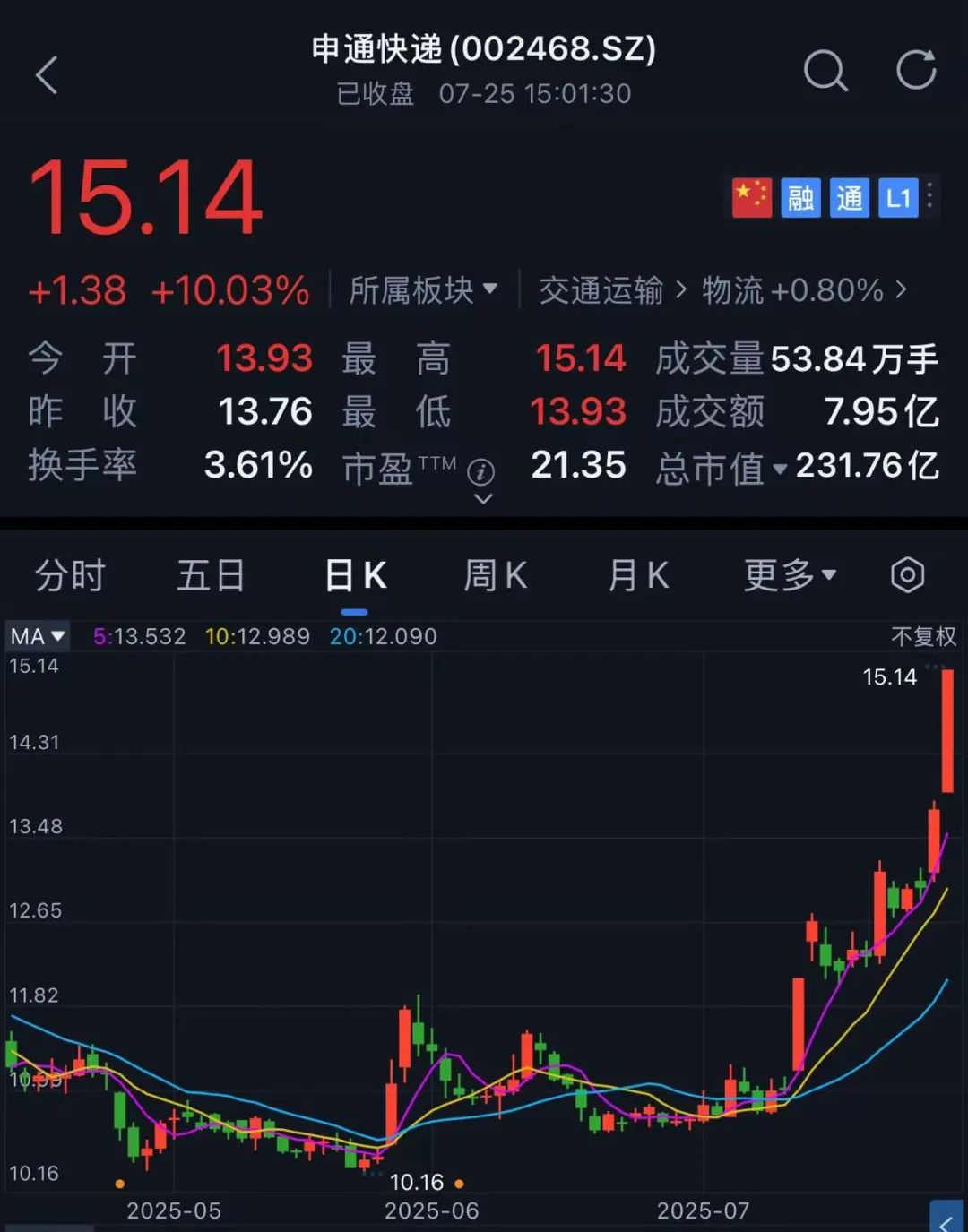Show info about 市盈 TTM
The width and height of the screenshot is (968, 1232).
pyautogui.click(x=481, y=470)
